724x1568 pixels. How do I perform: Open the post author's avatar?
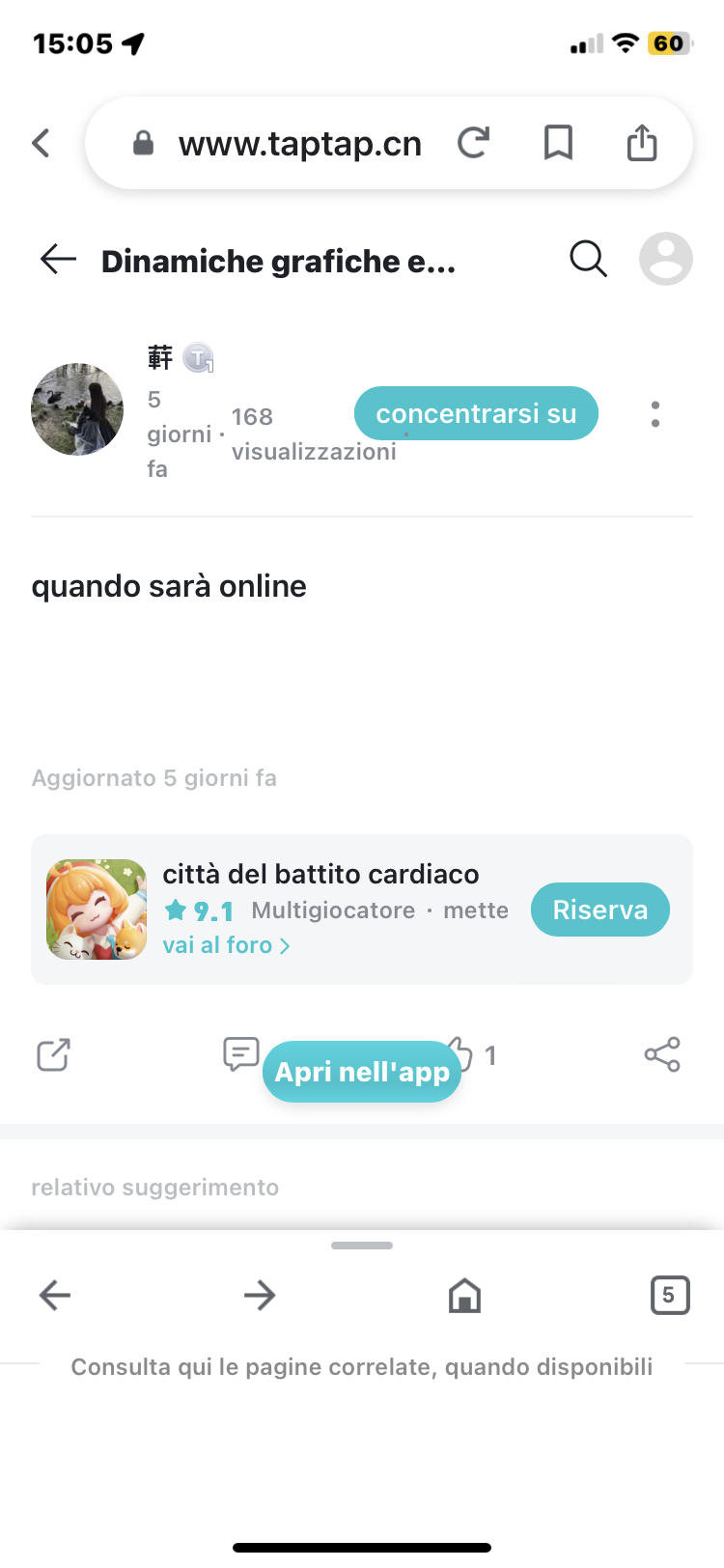pyautogui.click(x=77, y=409)
